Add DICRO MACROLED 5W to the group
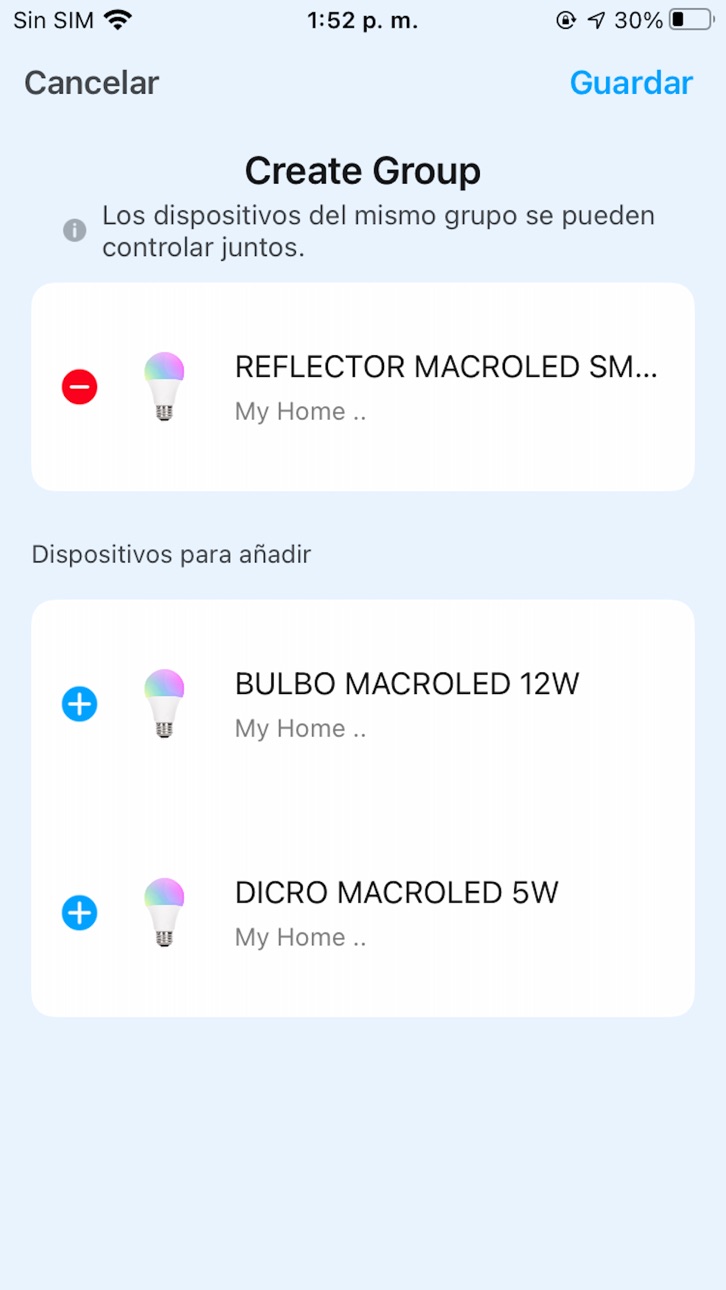The width and height of the screenshot is (726, 1290). point(80,913)
